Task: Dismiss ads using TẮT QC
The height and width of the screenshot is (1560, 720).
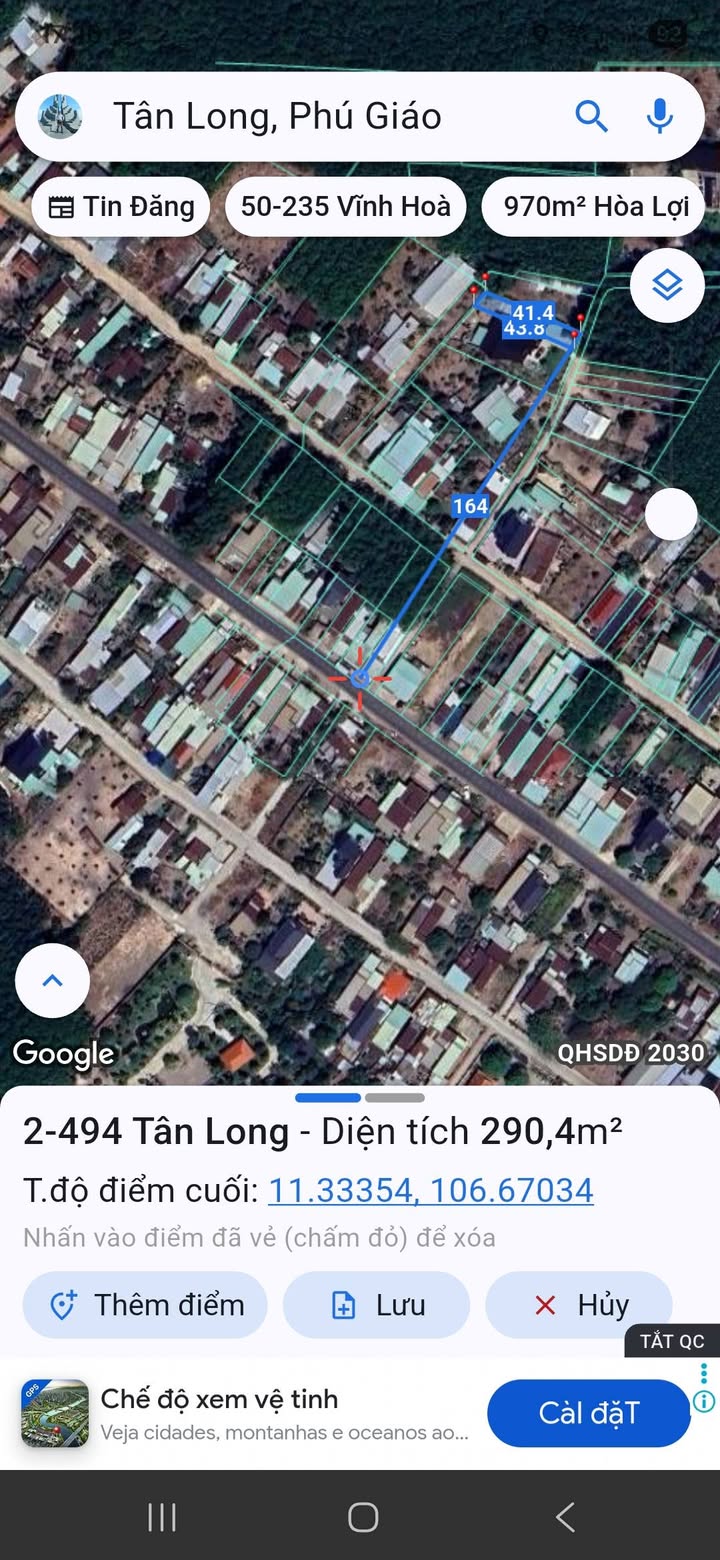Action: pos(672,1342)
